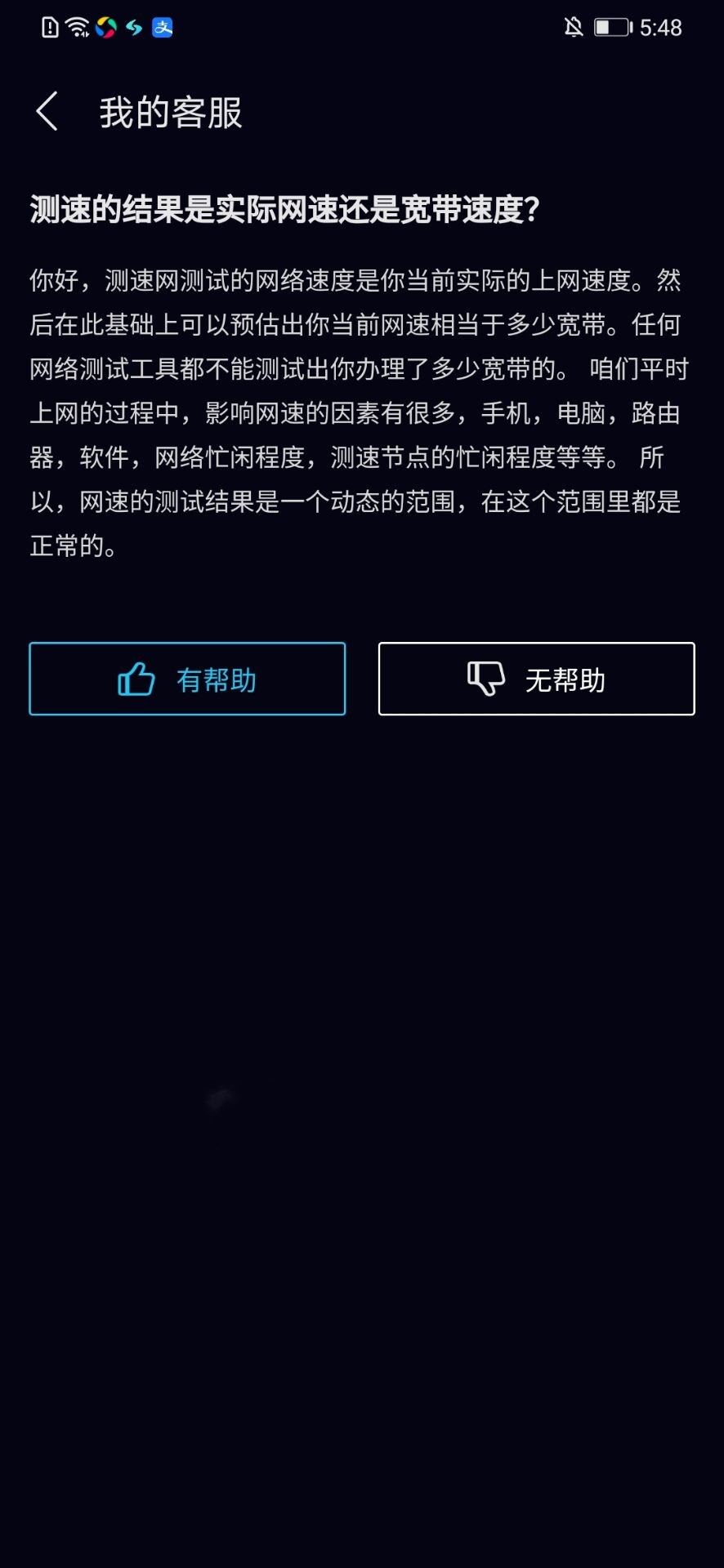The image size is (724, 1568).
Task: Mark the answer as not helpful
Action: (536, 679)
